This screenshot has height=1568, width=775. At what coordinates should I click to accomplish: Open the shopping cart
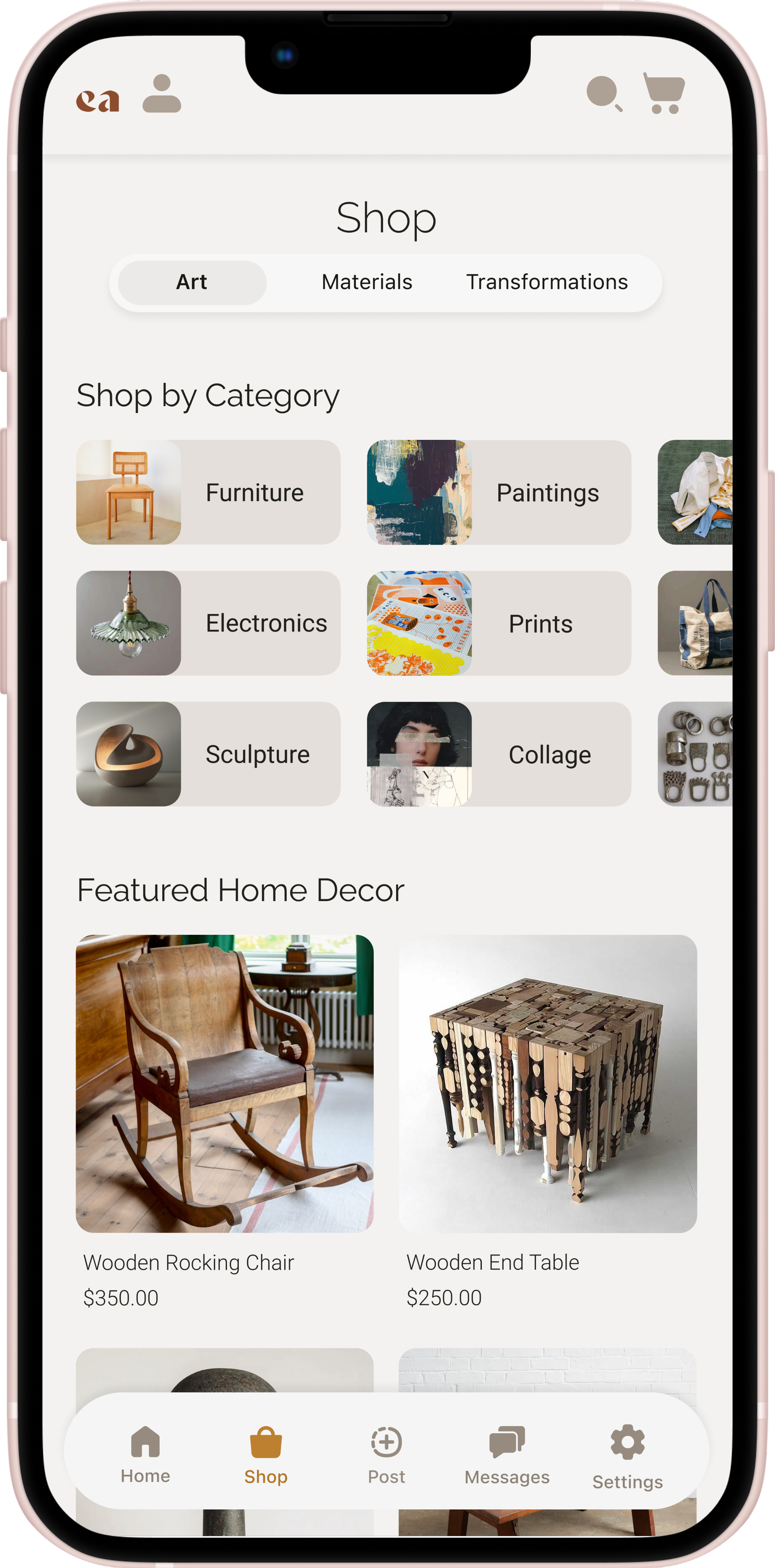point(664,93)
